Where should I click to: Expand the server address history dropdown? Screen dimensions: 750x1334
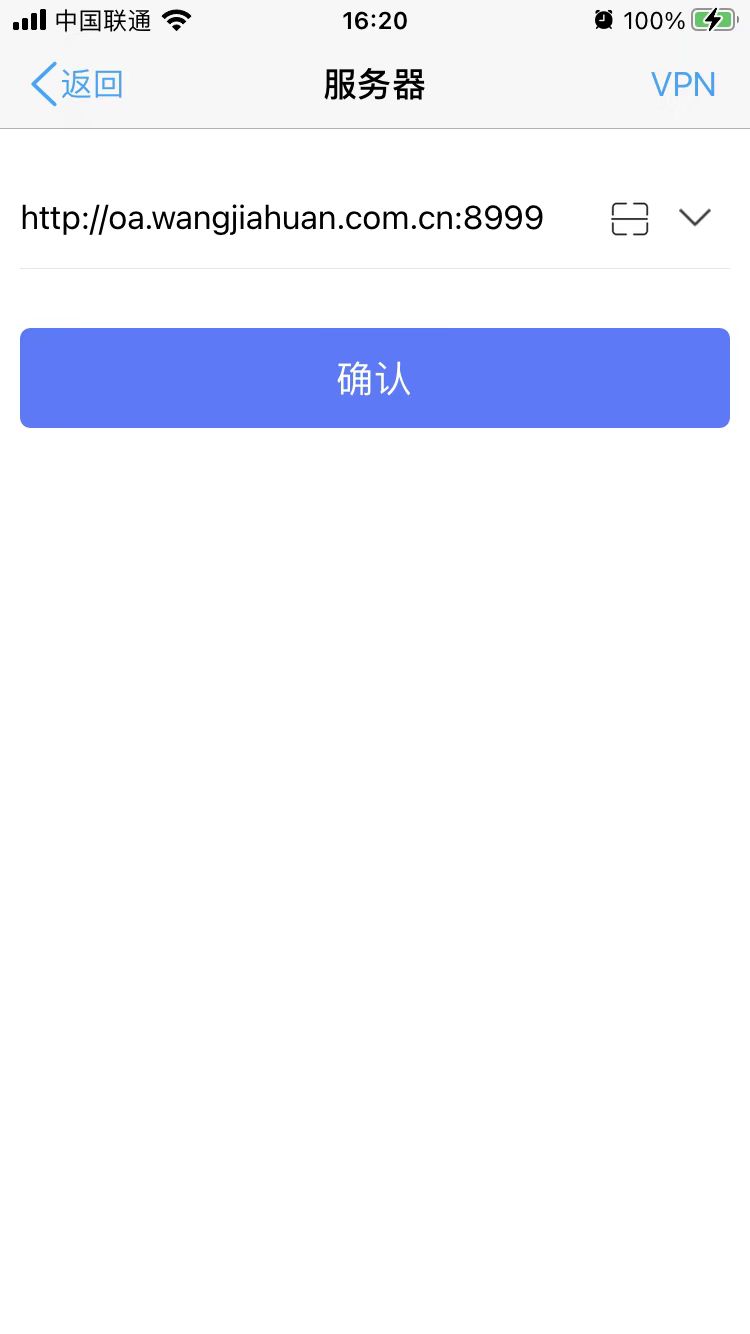(695, 218)
